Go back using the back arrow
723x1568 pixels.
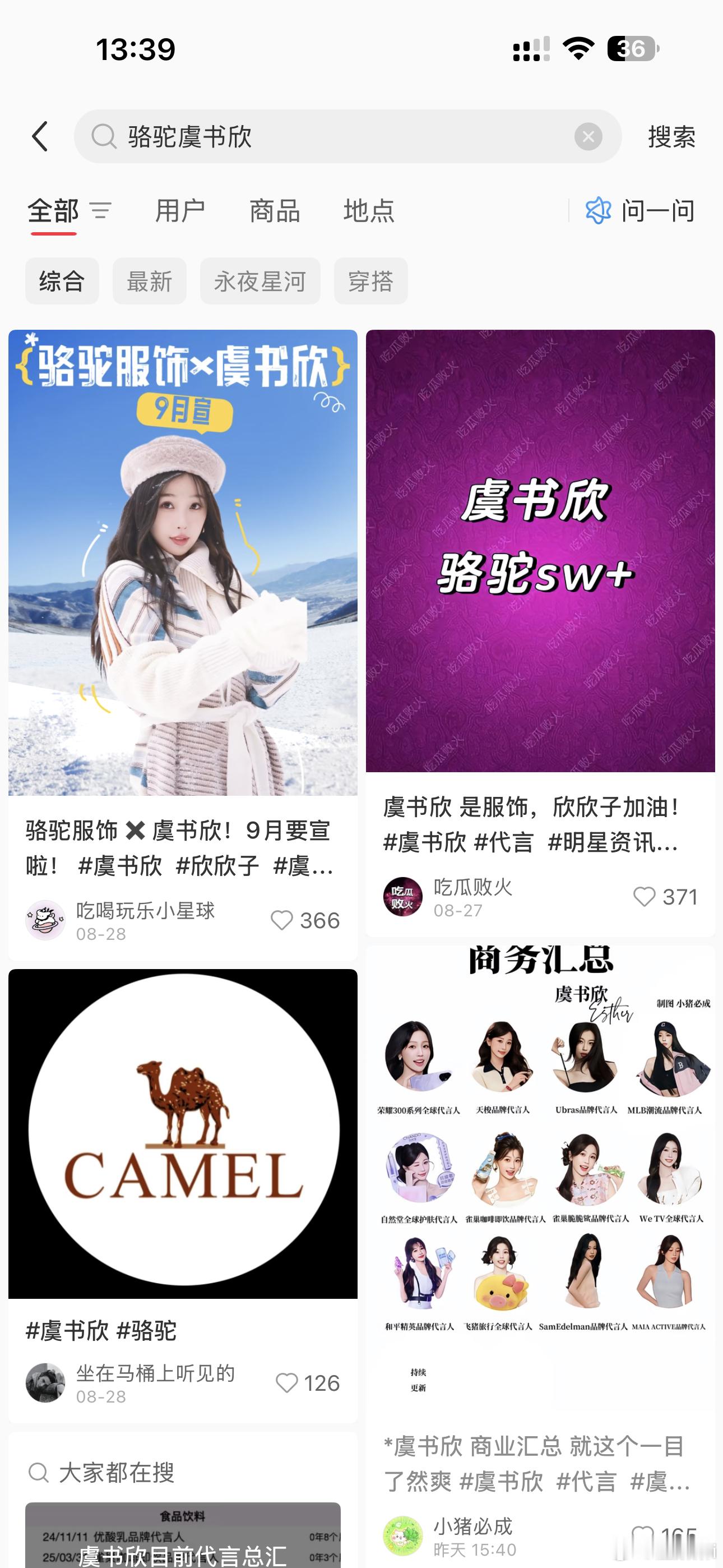click(40, 136)
